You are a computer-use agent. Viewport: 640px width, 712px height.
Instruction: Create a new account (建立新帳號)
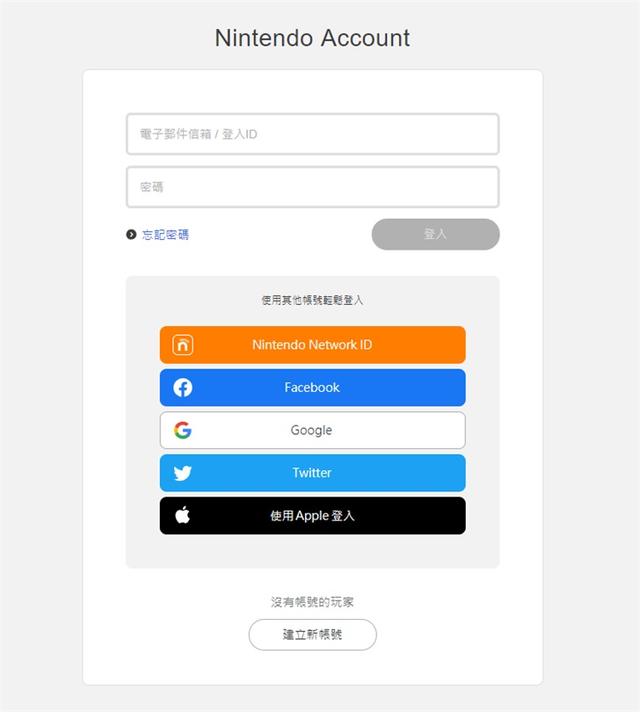(312, 635)
